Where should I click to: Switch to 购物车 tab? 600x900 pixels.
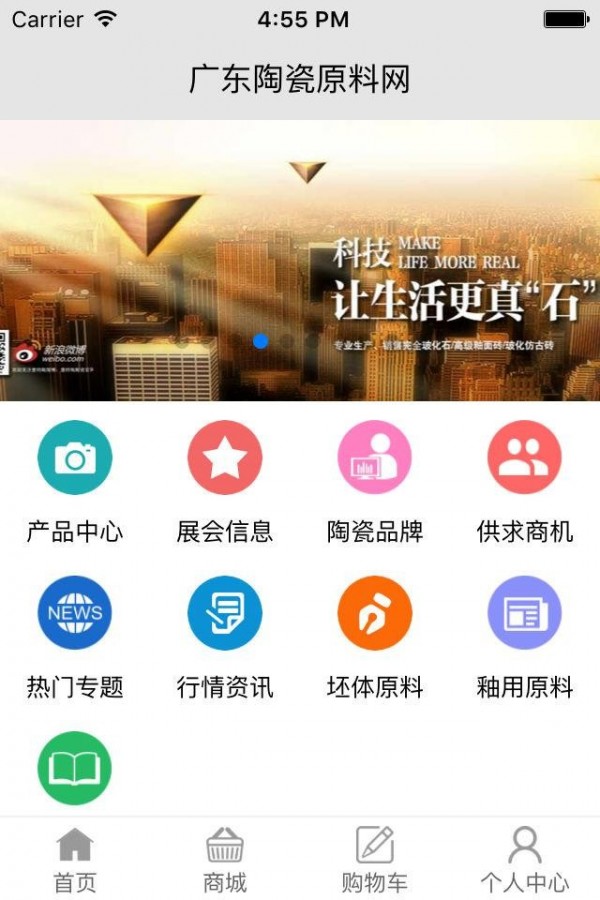pos(375,860)
